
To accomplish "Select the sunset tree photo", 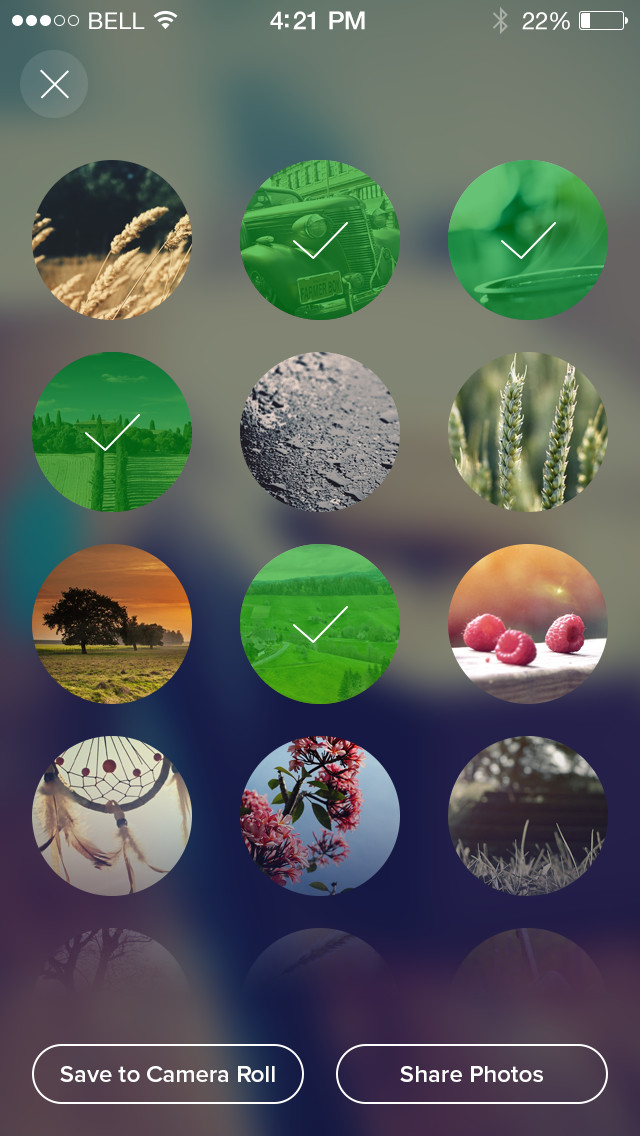I will (x=112, y=624).
